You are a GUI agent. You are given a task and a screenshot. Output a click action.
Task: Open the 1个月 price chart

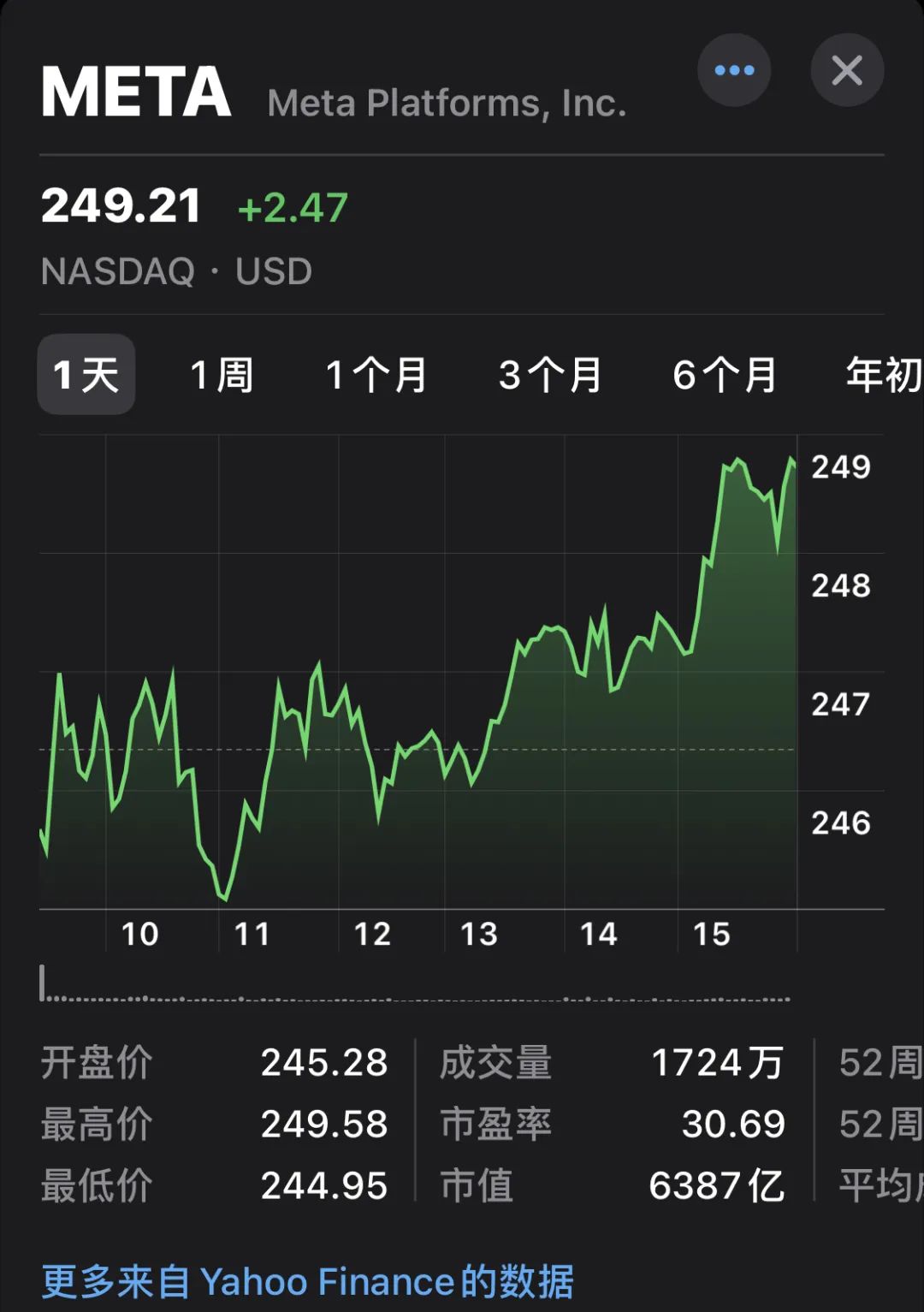click(376, 374)
